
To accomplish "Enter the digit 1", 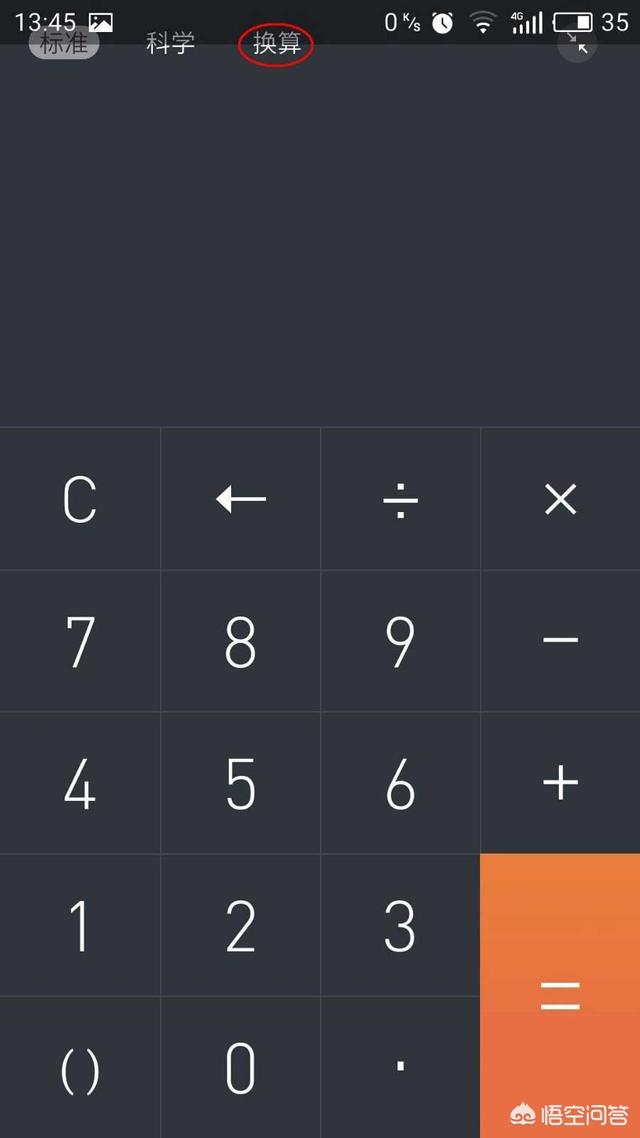I will (x=80, y=925).
